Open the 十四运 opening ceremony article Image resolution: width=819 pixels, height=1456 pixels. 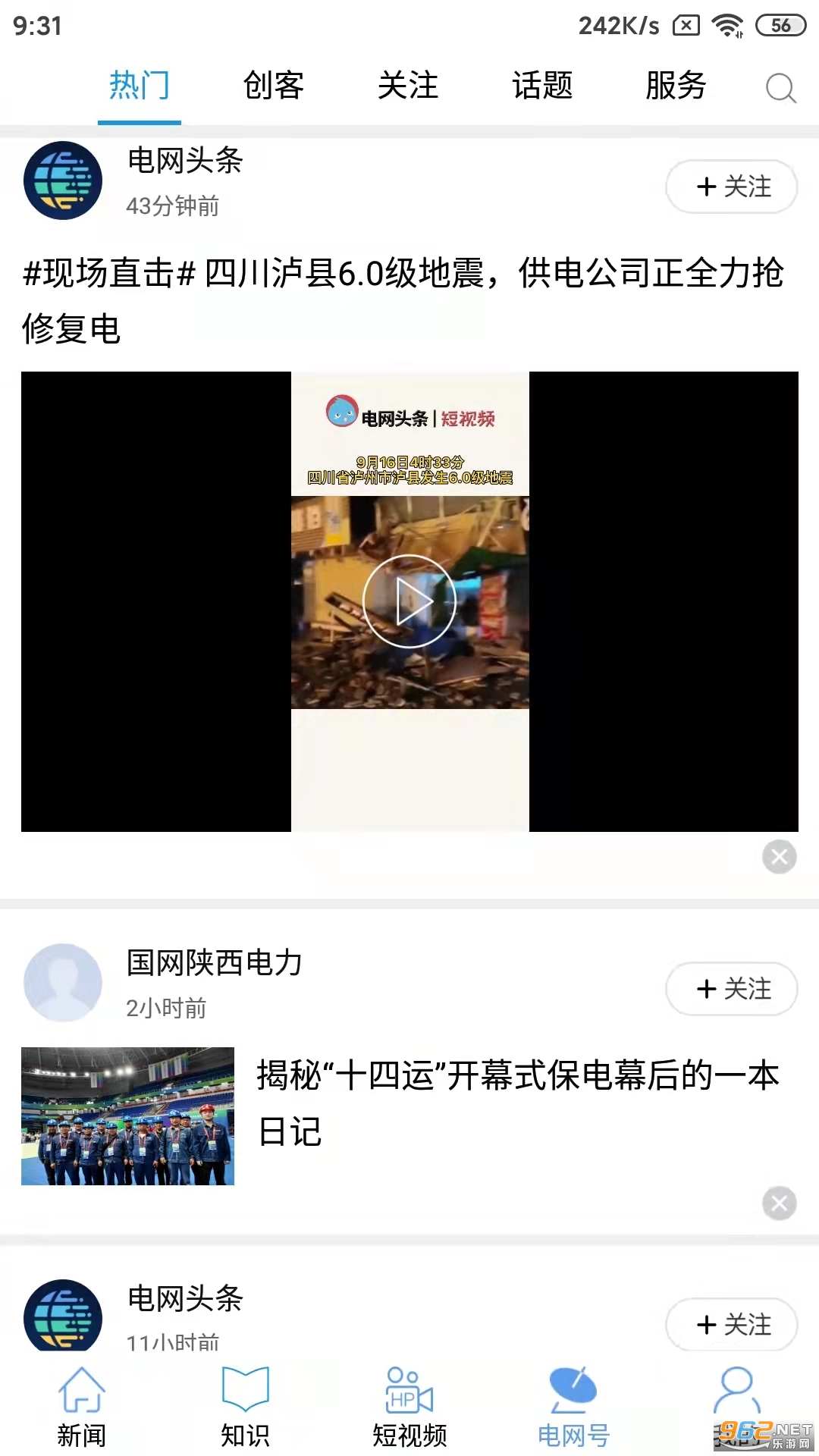click(x=518, y=1103)
